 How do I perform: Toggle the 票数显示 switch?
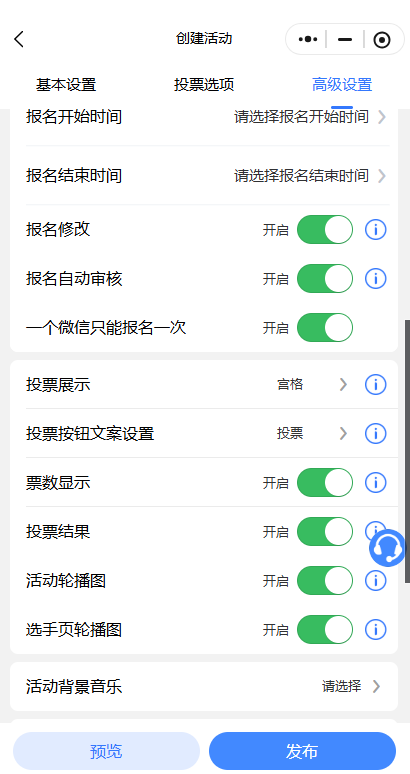(325, 482)
